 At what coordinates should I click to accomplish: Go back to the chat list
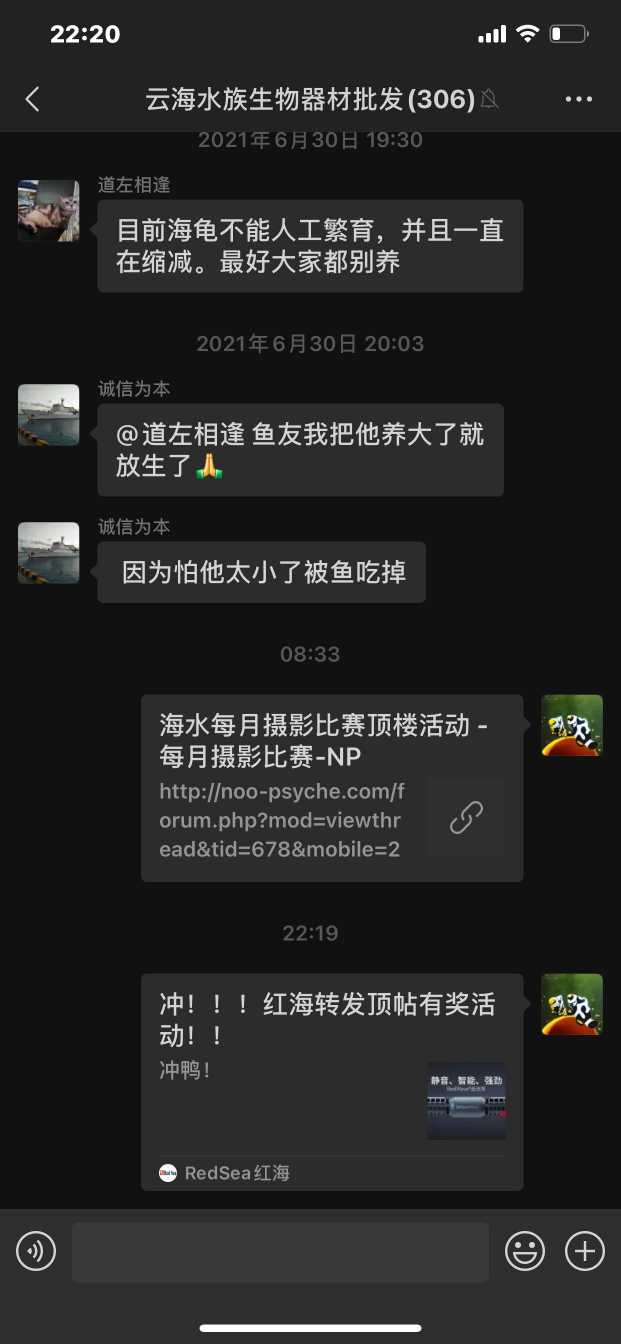click(x=32, y=98)
